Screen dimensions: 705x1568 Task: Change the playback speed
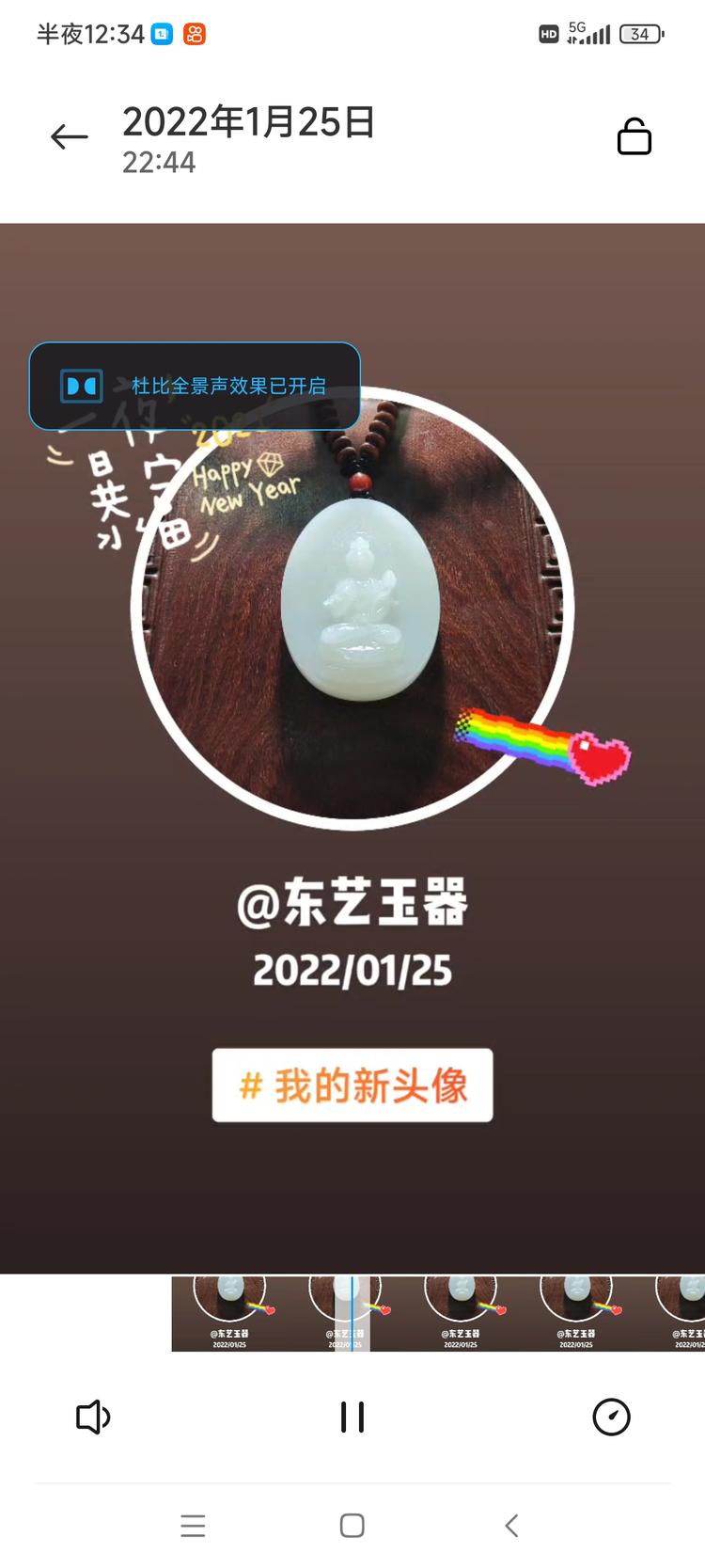click(x=611, y=1417)
